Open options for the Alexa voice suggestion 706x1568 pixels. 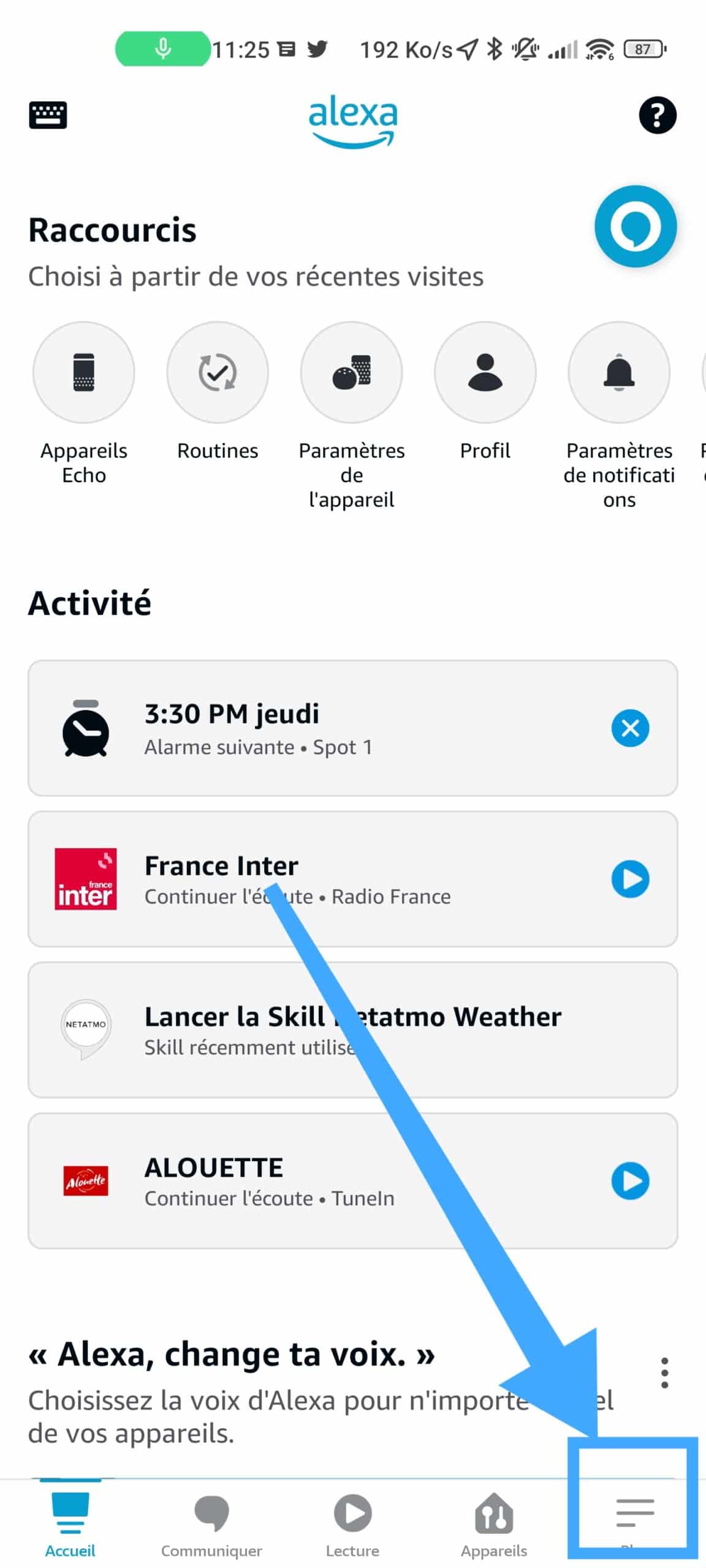click(x=664, y=1373)
